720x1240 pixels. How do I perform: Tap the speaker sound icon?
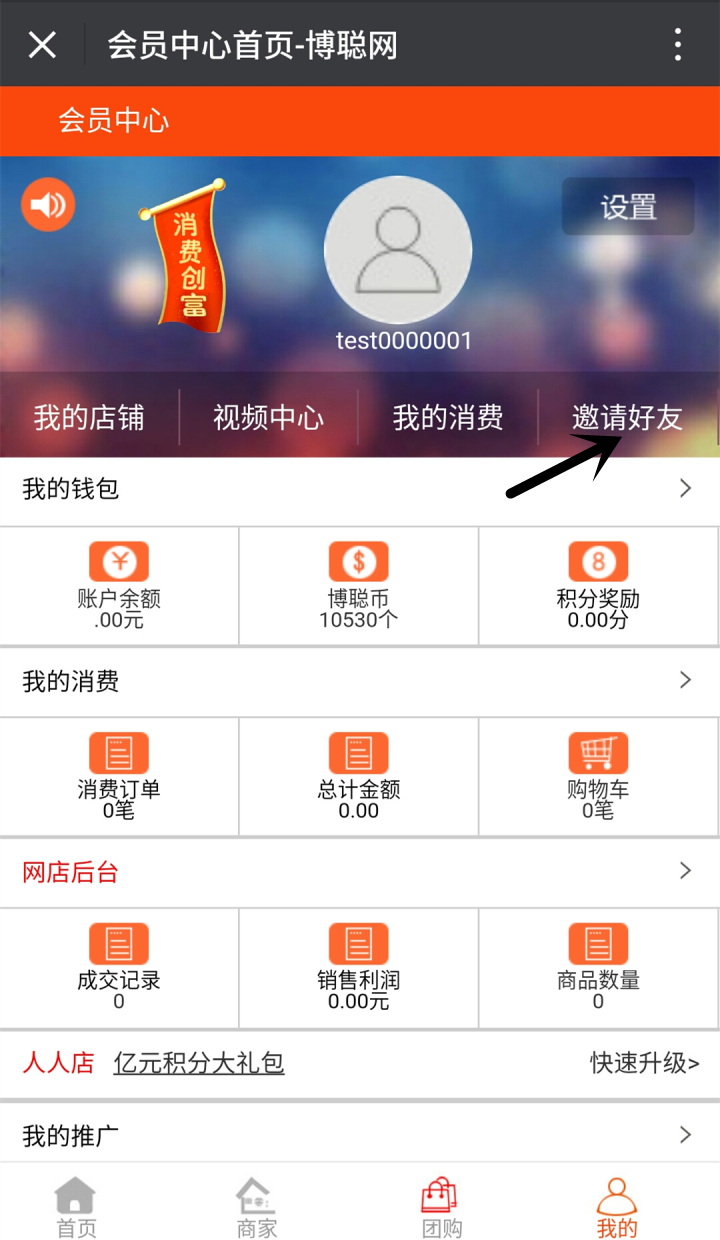[x=48, y=205]
